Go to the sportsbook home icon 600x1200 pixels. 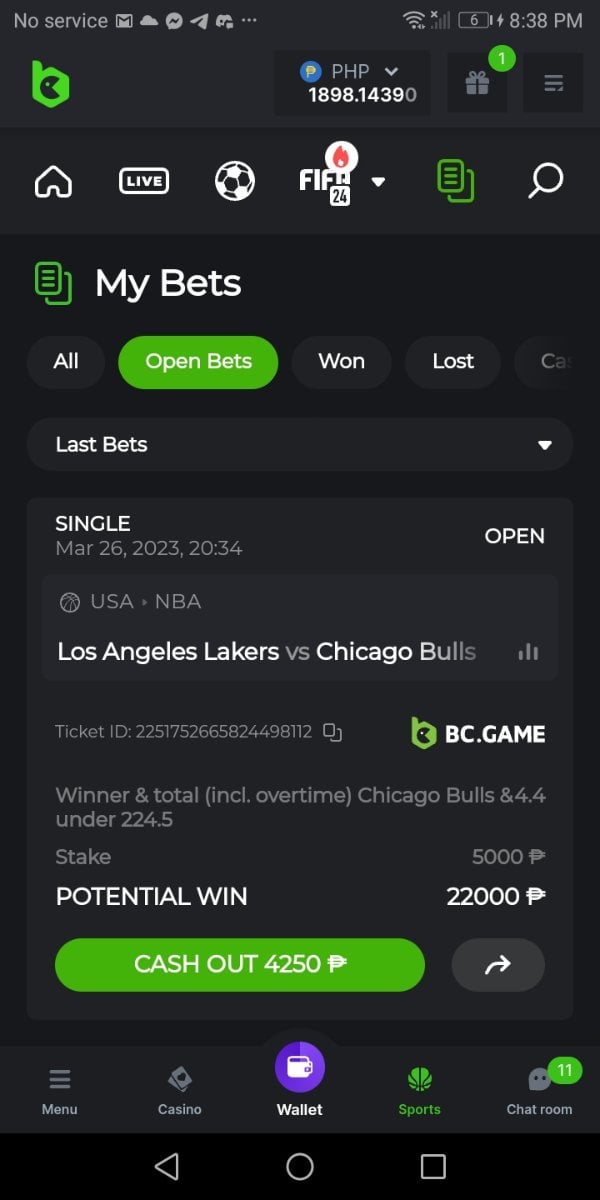point(53,181)
